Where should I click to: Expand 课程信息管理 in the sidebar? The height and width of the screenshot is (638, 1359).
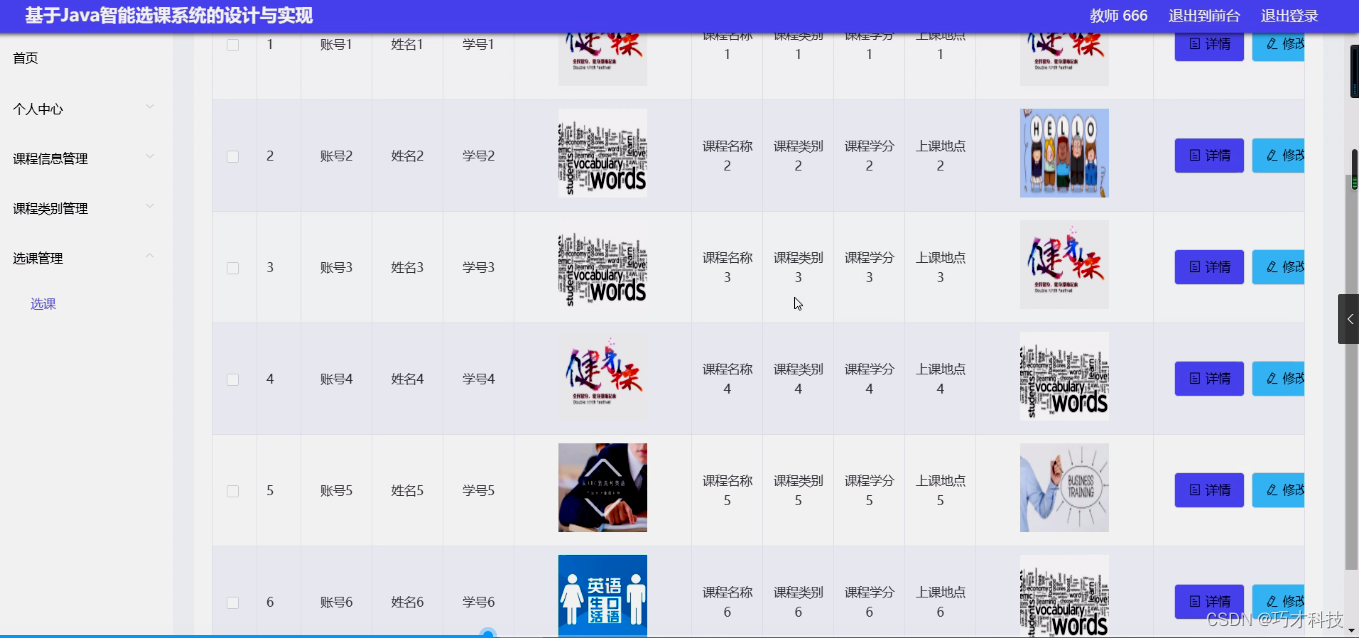click(50, 159)
